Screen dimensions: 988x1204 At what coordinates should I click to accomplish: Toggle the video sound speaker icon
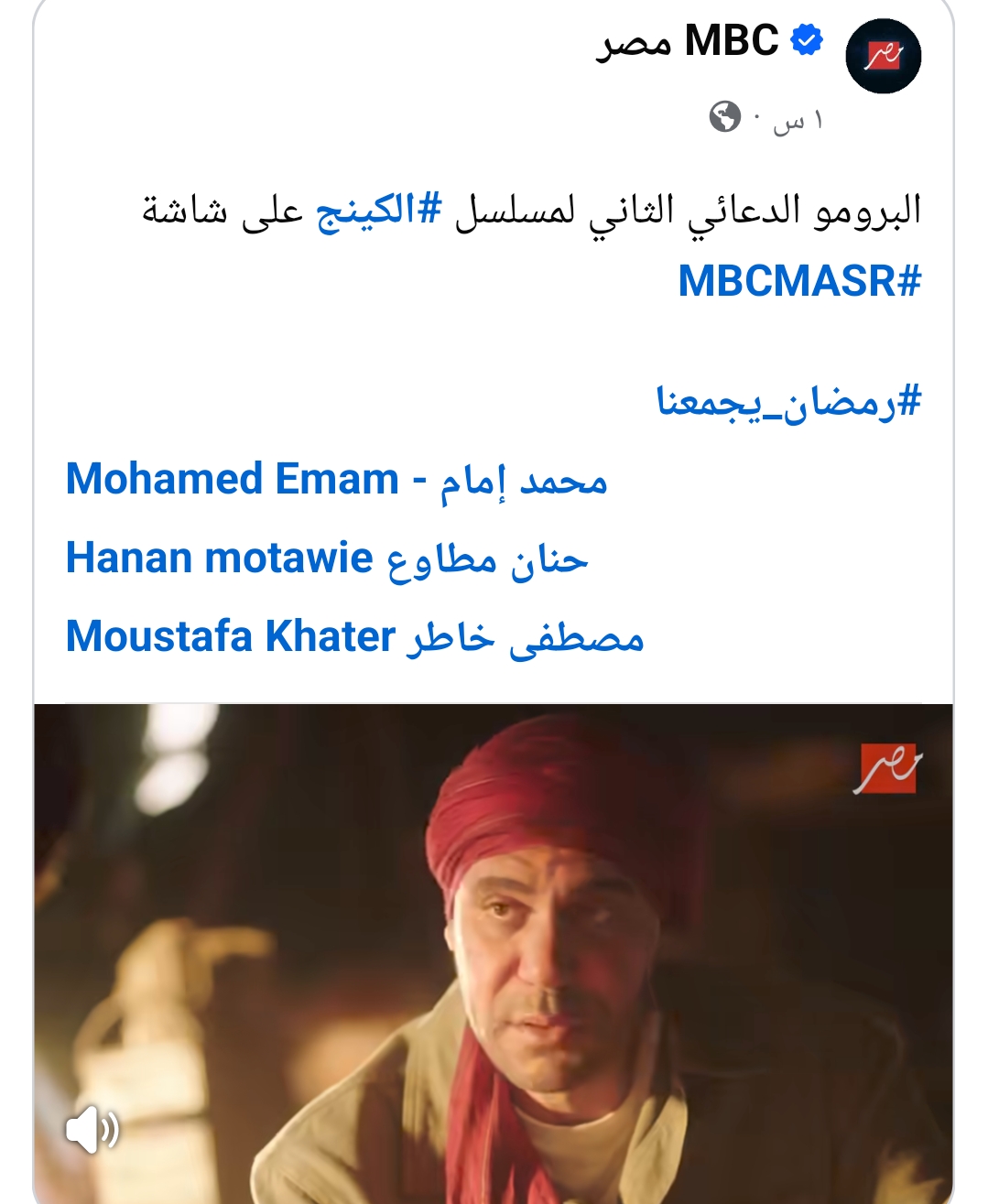pos(92,1130)
